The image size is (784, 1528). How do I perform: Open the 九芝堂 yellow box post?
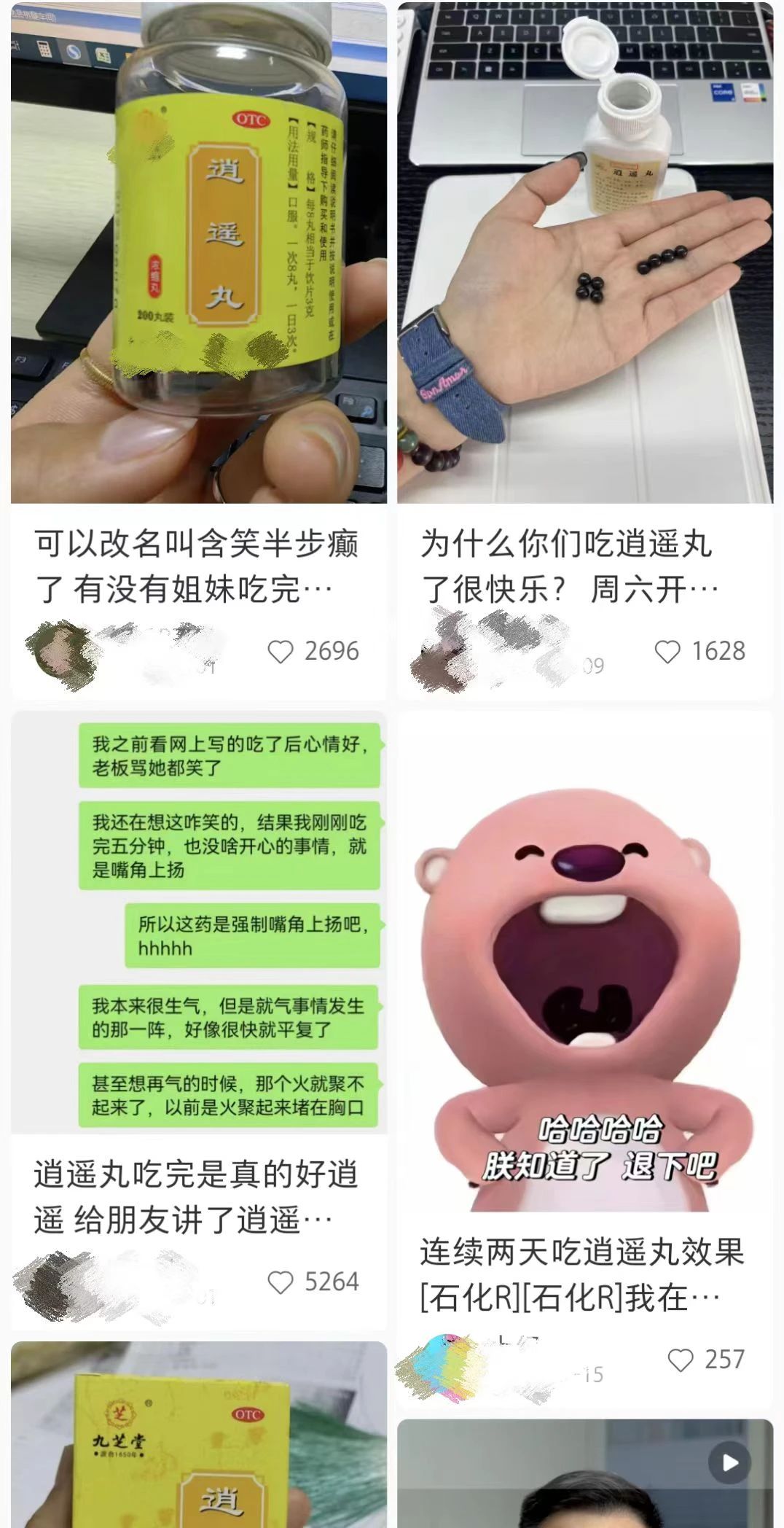pos(198,1436)
